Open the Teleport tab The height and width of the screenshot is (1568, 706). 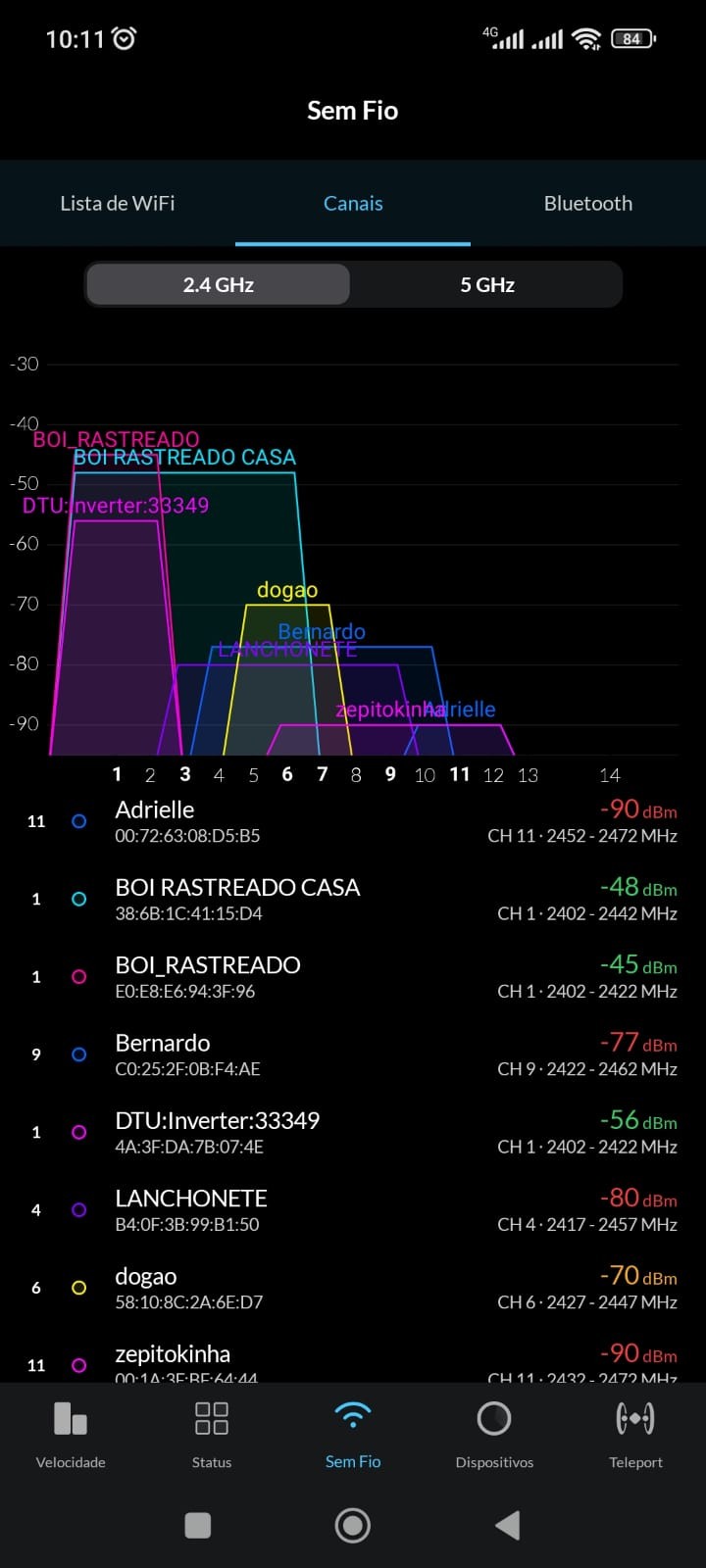coord(635,1434)
